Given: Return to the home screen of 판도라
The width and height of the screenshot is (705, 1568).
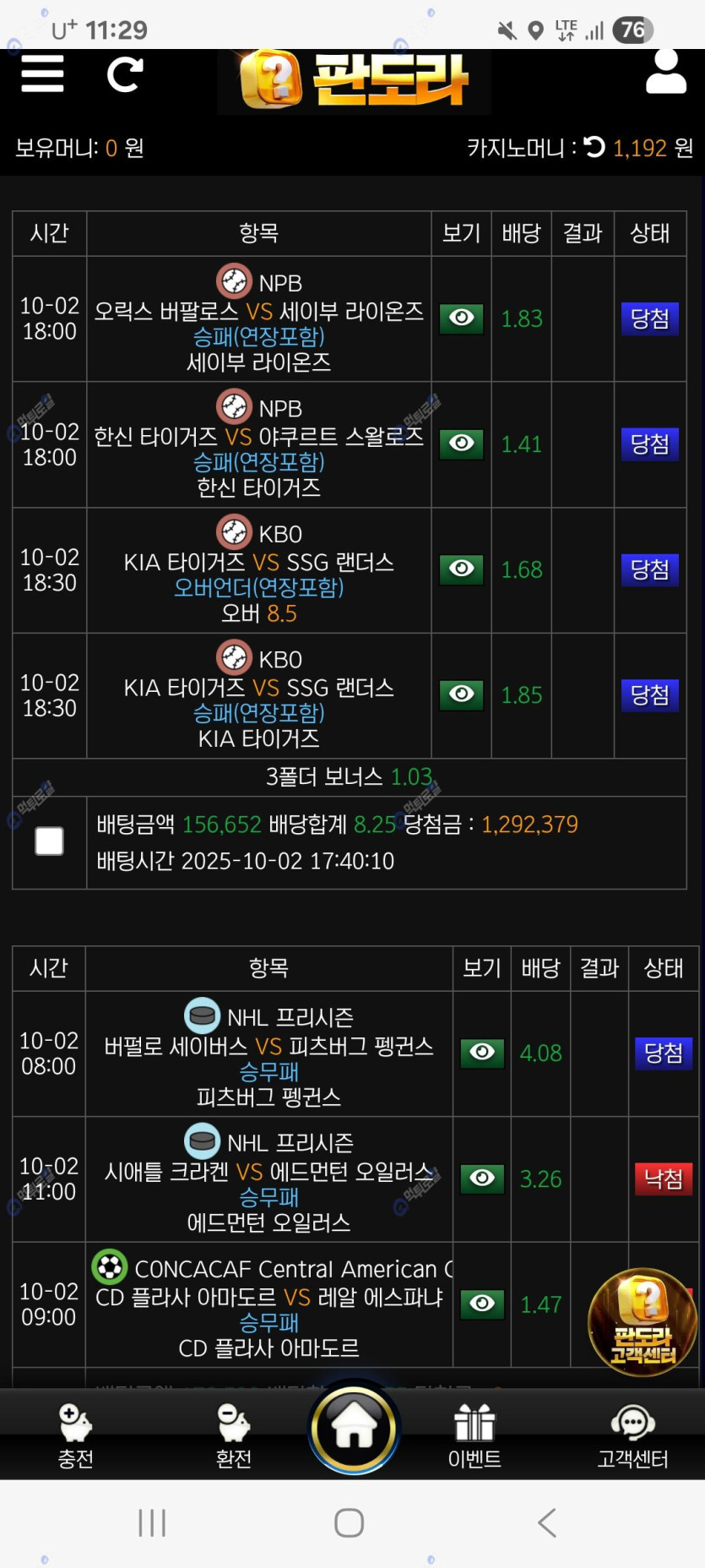Looking at the screenshot, I should [x=354, y=1428].
